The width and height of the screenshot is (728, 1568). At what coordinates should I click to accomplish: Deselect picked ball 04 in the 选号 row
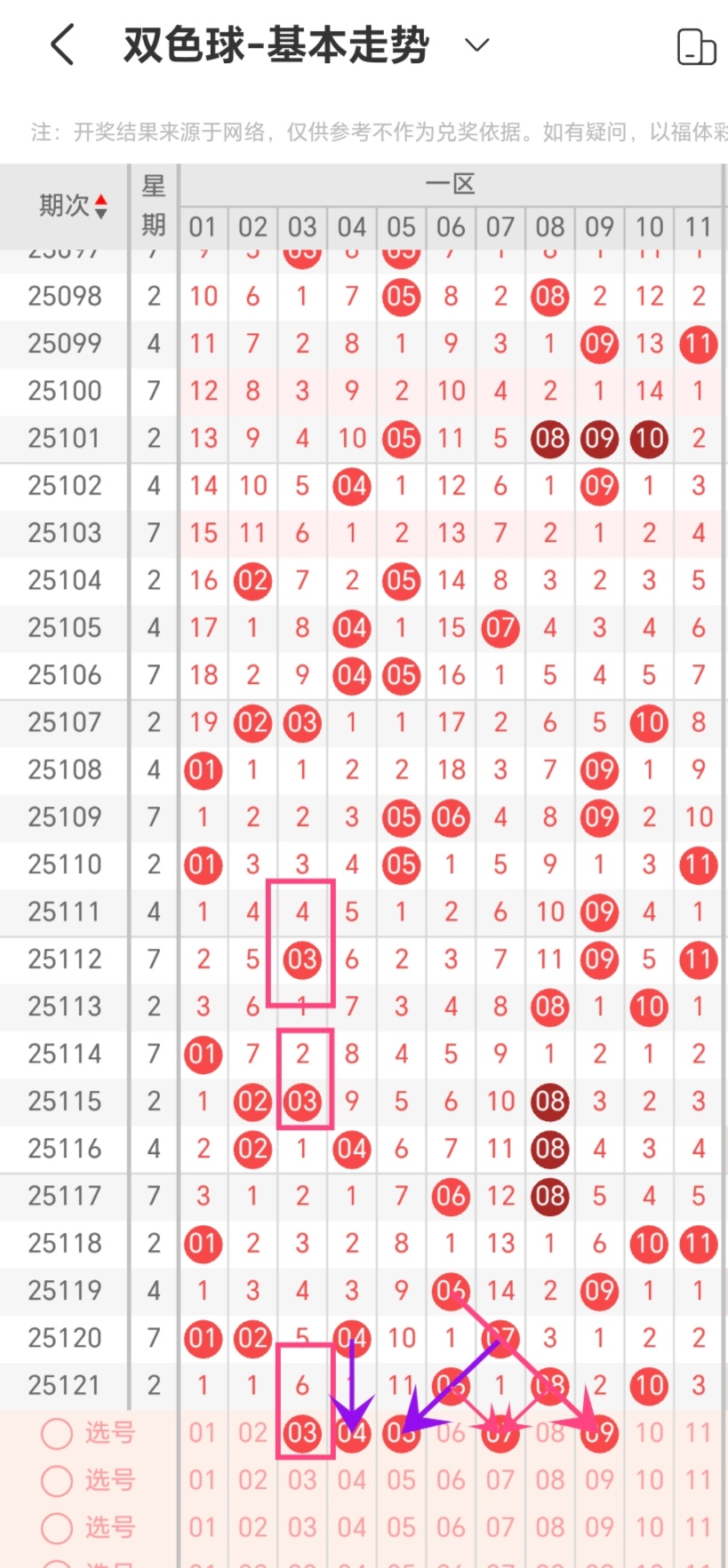coord(352,1432)
